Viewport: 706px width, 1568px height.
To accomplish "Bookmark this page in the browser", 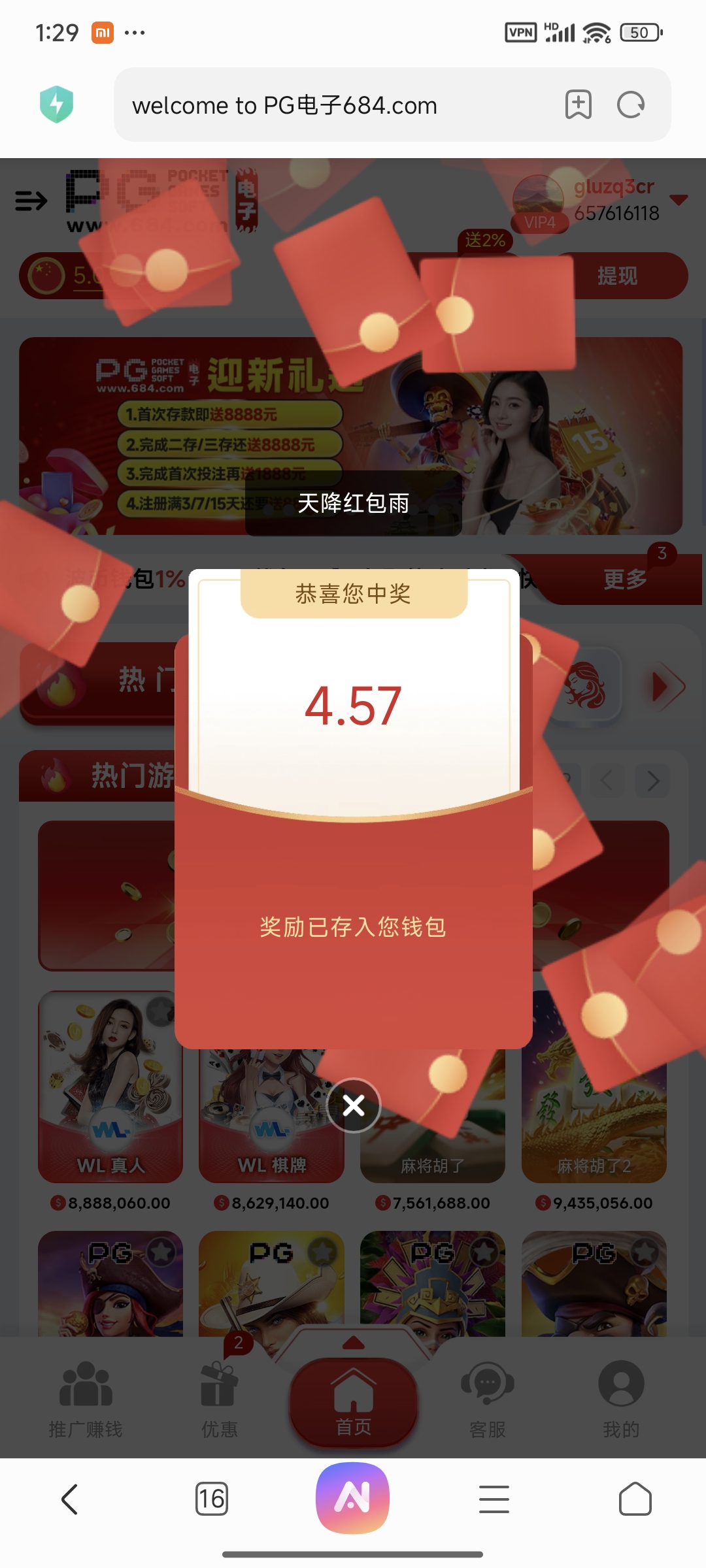I will pos(579,105).
